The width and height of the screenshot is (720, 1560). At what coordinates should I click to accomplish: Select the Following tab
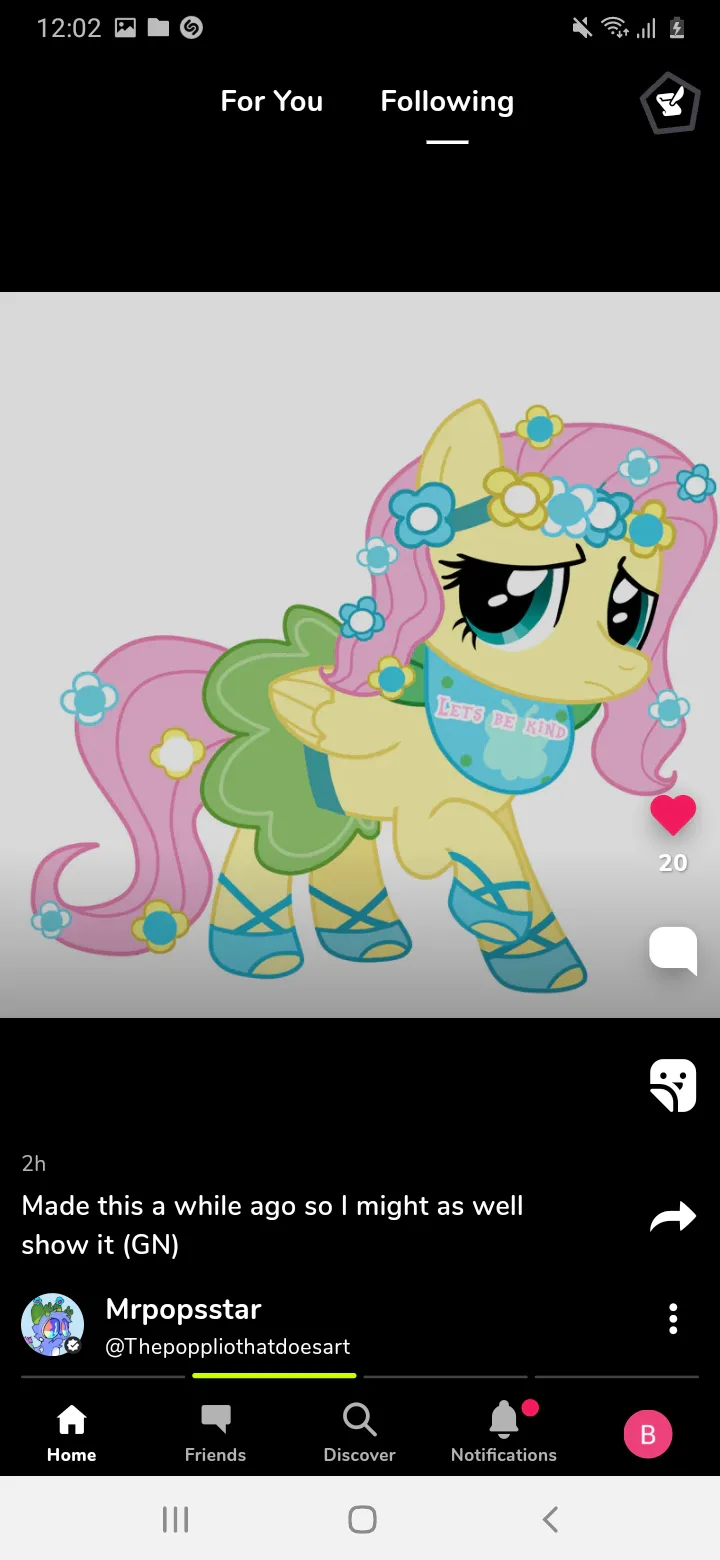(x=447, y=101)
